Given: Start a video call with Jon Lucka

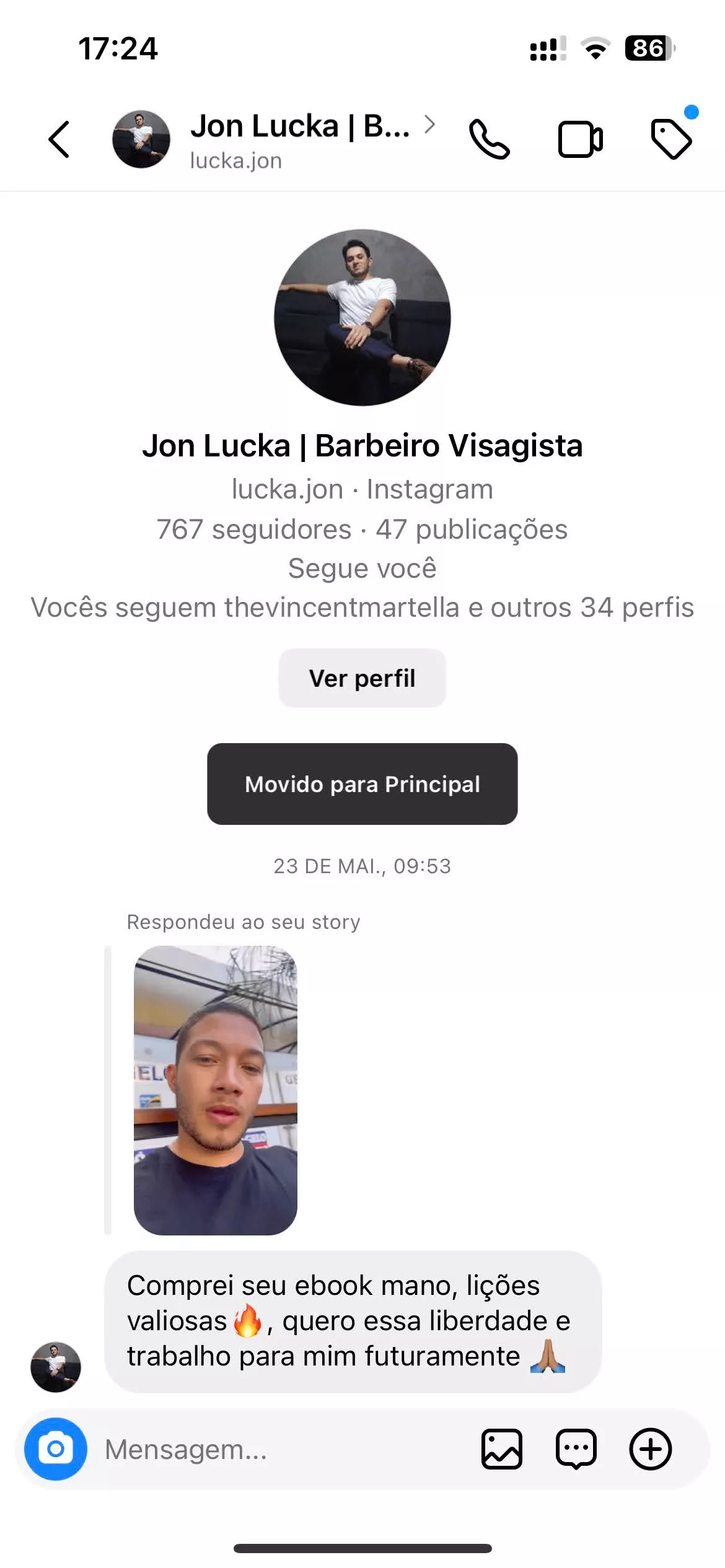Looking at the screenshot, I should click(x=580, y=139).
